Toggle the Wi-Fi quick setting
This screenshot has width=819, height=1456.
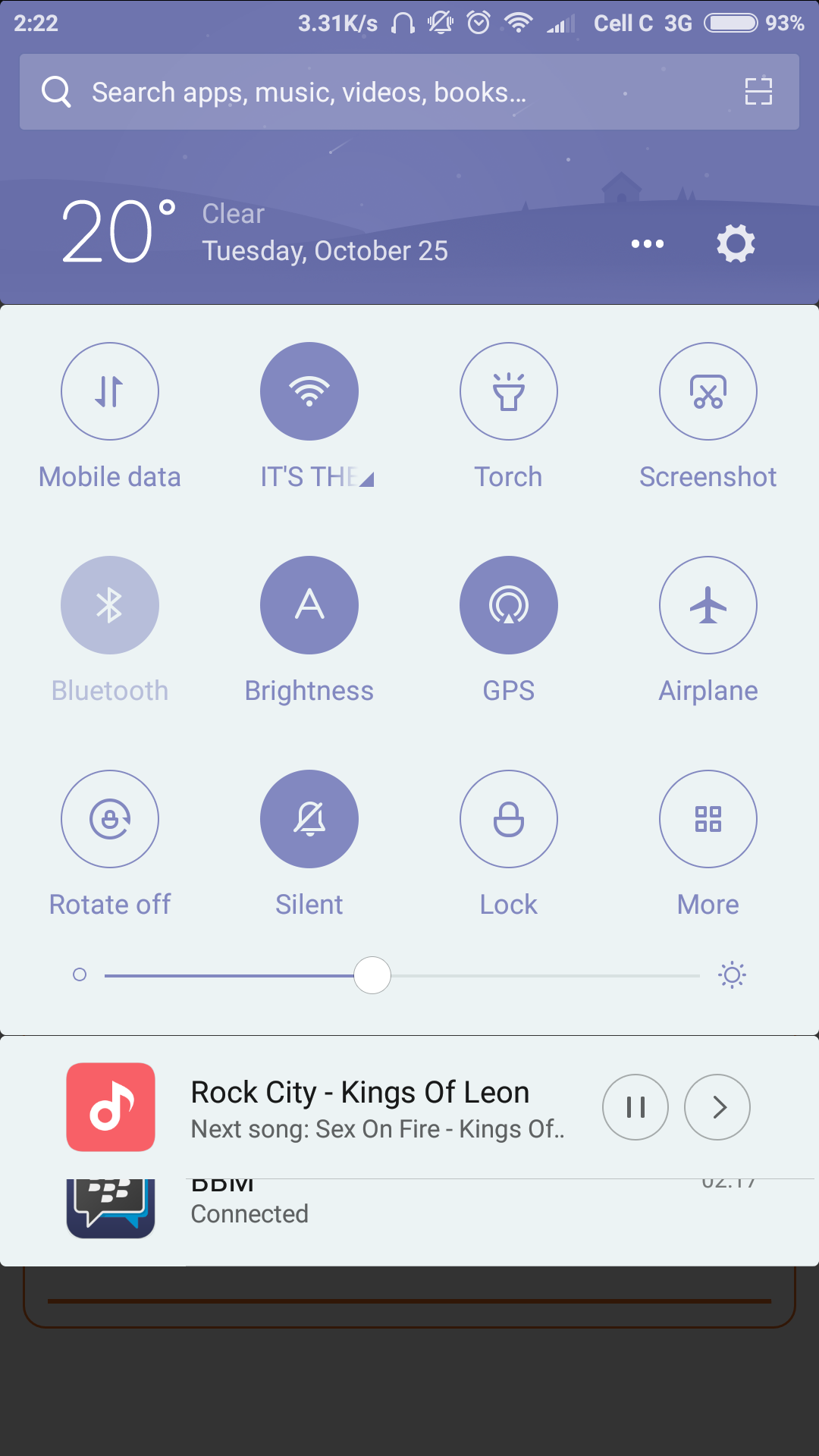[309, 391]
